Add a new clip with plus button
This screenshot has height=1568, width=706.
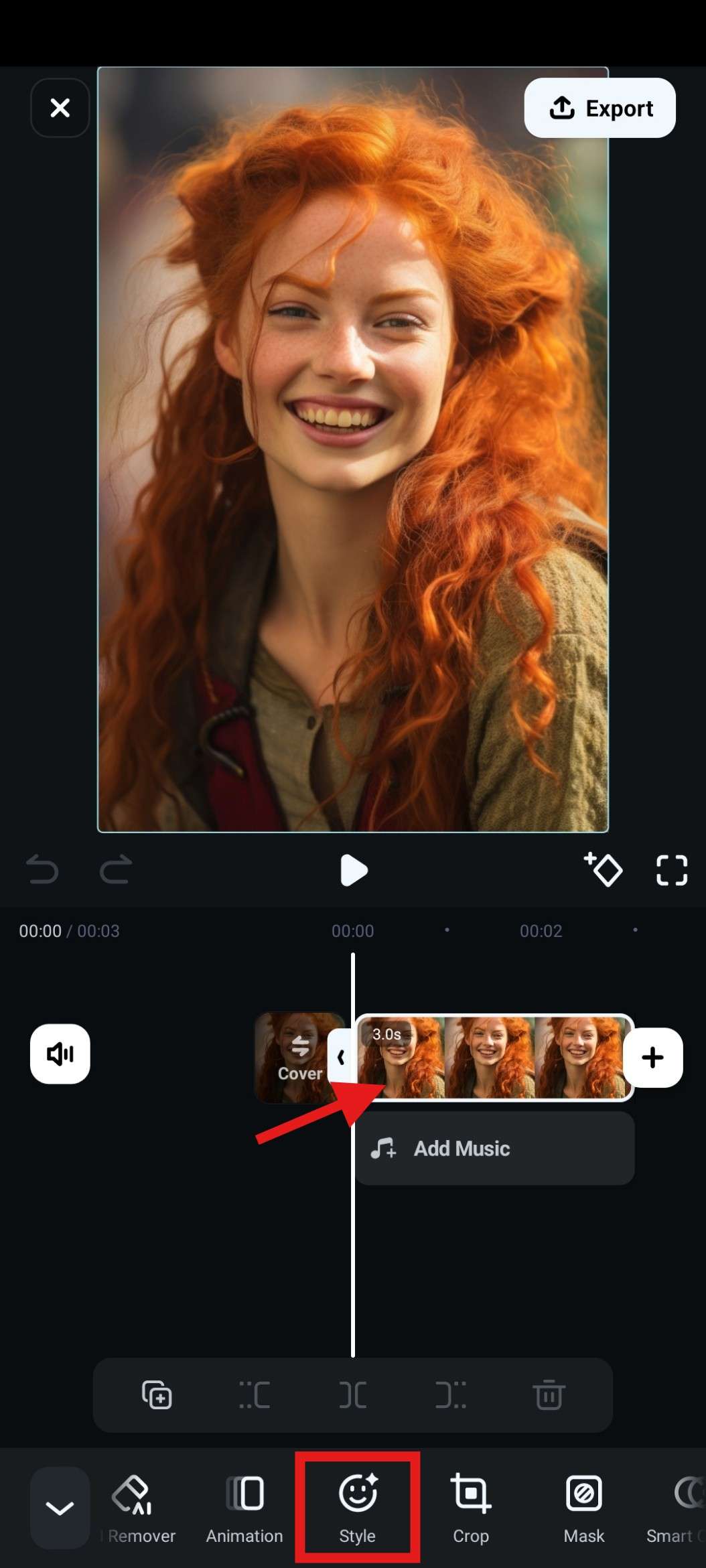[x=652, y=1057]
